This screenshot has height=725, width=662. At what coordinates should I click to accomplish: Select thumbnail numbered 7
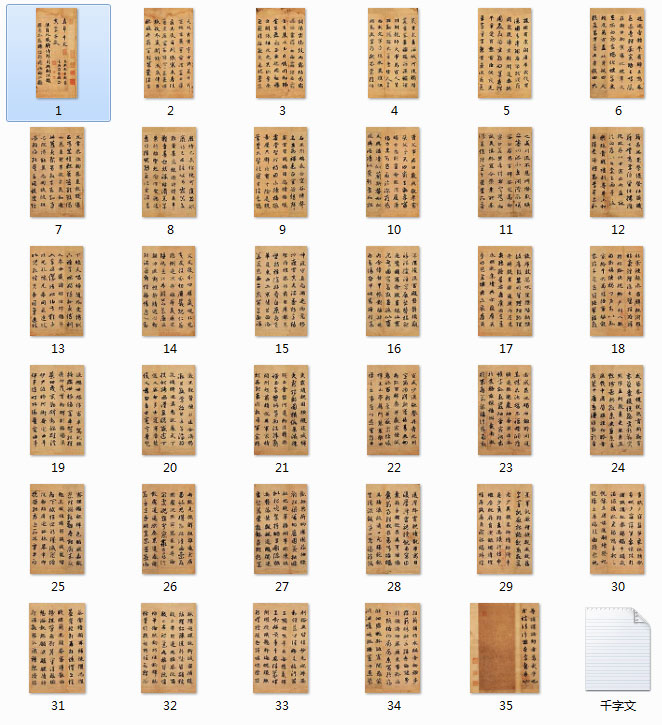tap(57, 173)
